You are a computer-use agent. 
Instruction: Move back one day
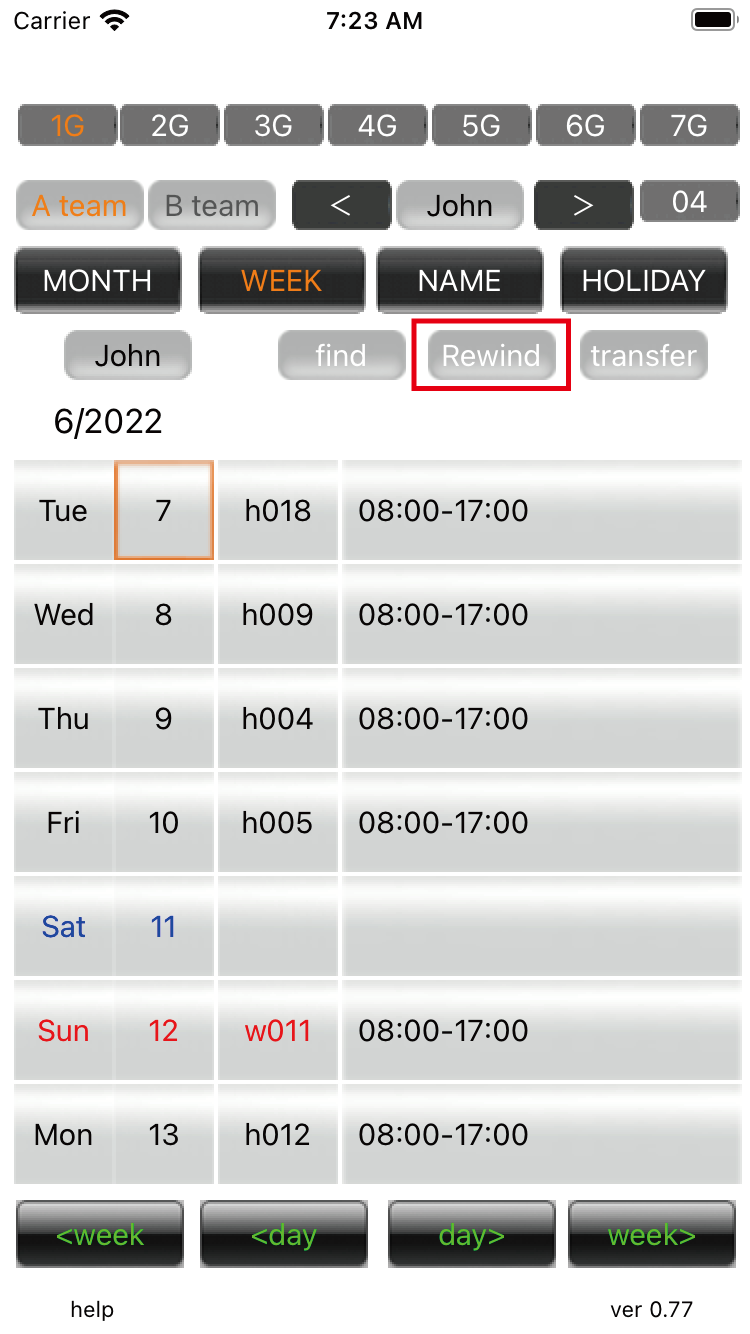tap(284, 1235)
